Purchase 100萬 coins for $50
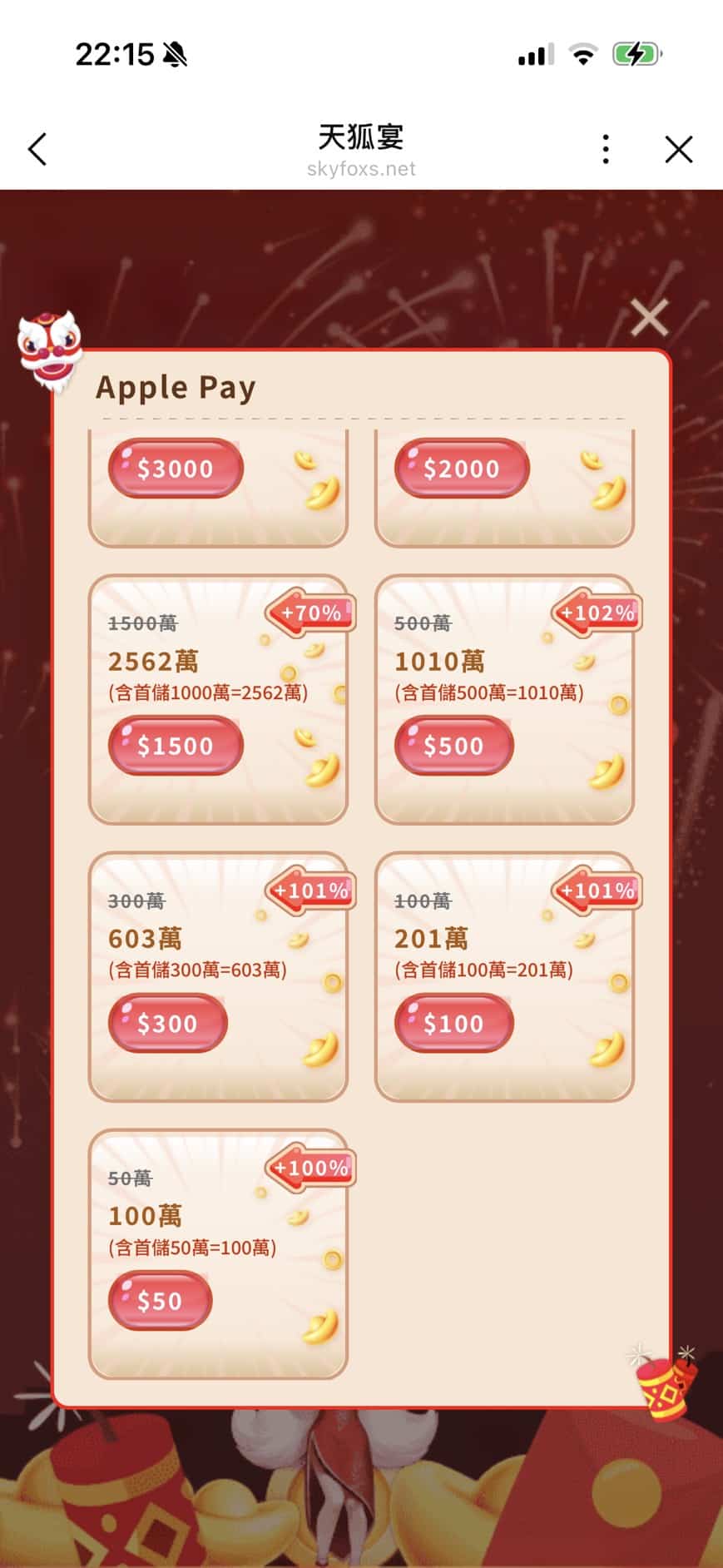 click(160, 1300)
